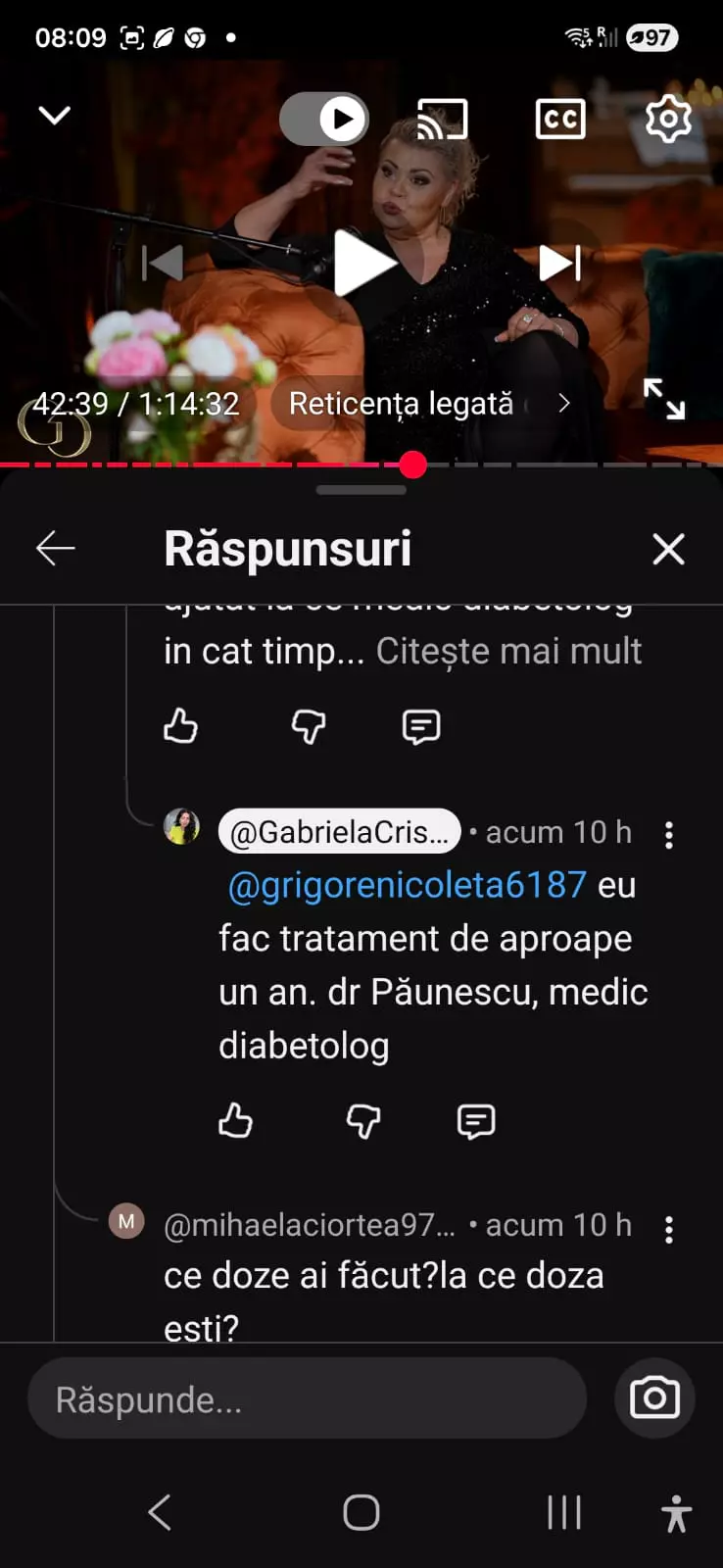Open the camera icon beside reply field
The image size is (723, 1568).
[654, 1398]
